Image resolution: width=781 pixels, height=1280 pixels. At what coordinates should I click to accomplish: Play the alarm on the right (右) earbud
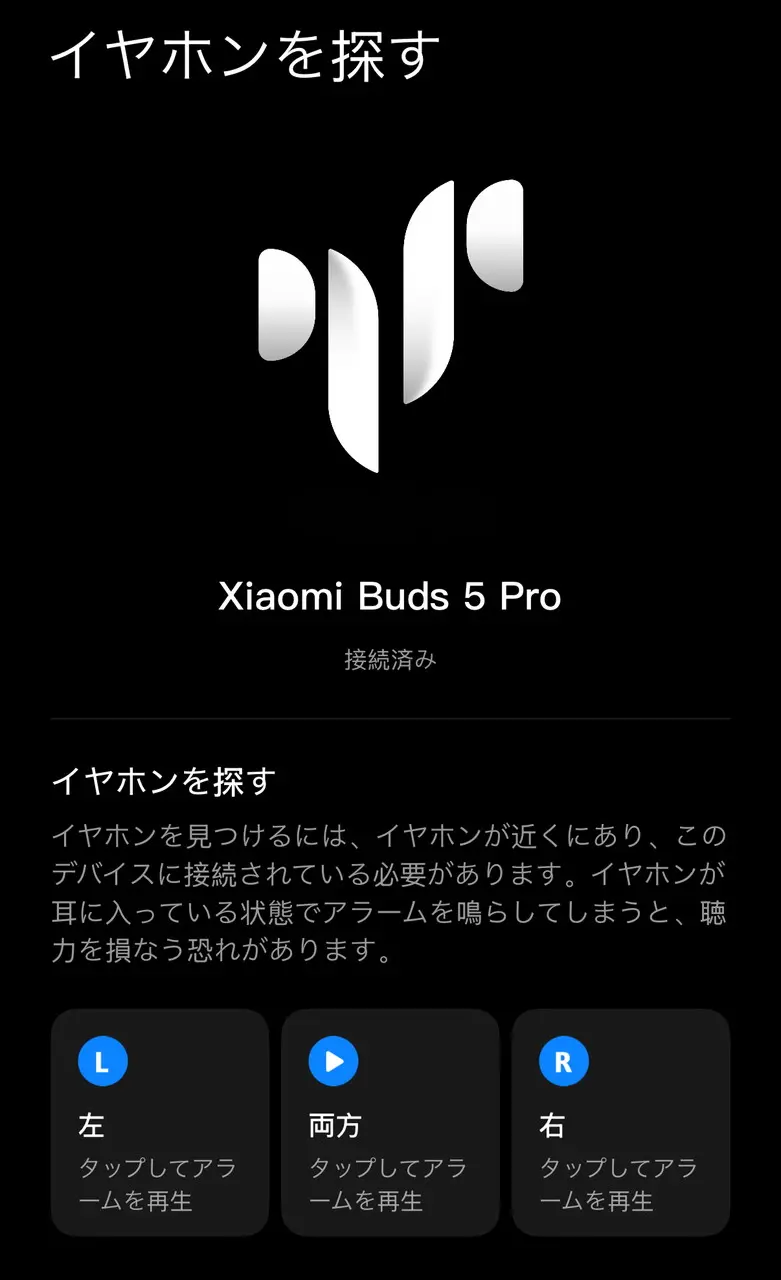[620, 1122]
